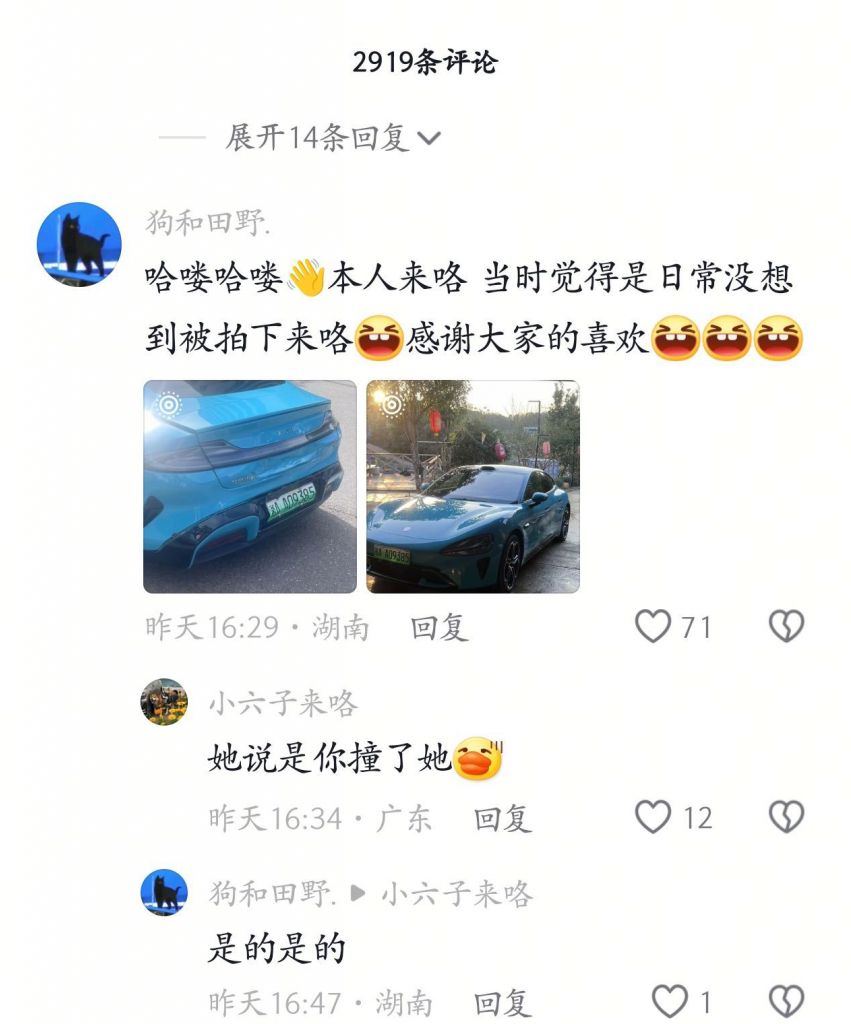
Task: Open 小六子来咯's username on the 16:34 comment
Action: (282, 703)
